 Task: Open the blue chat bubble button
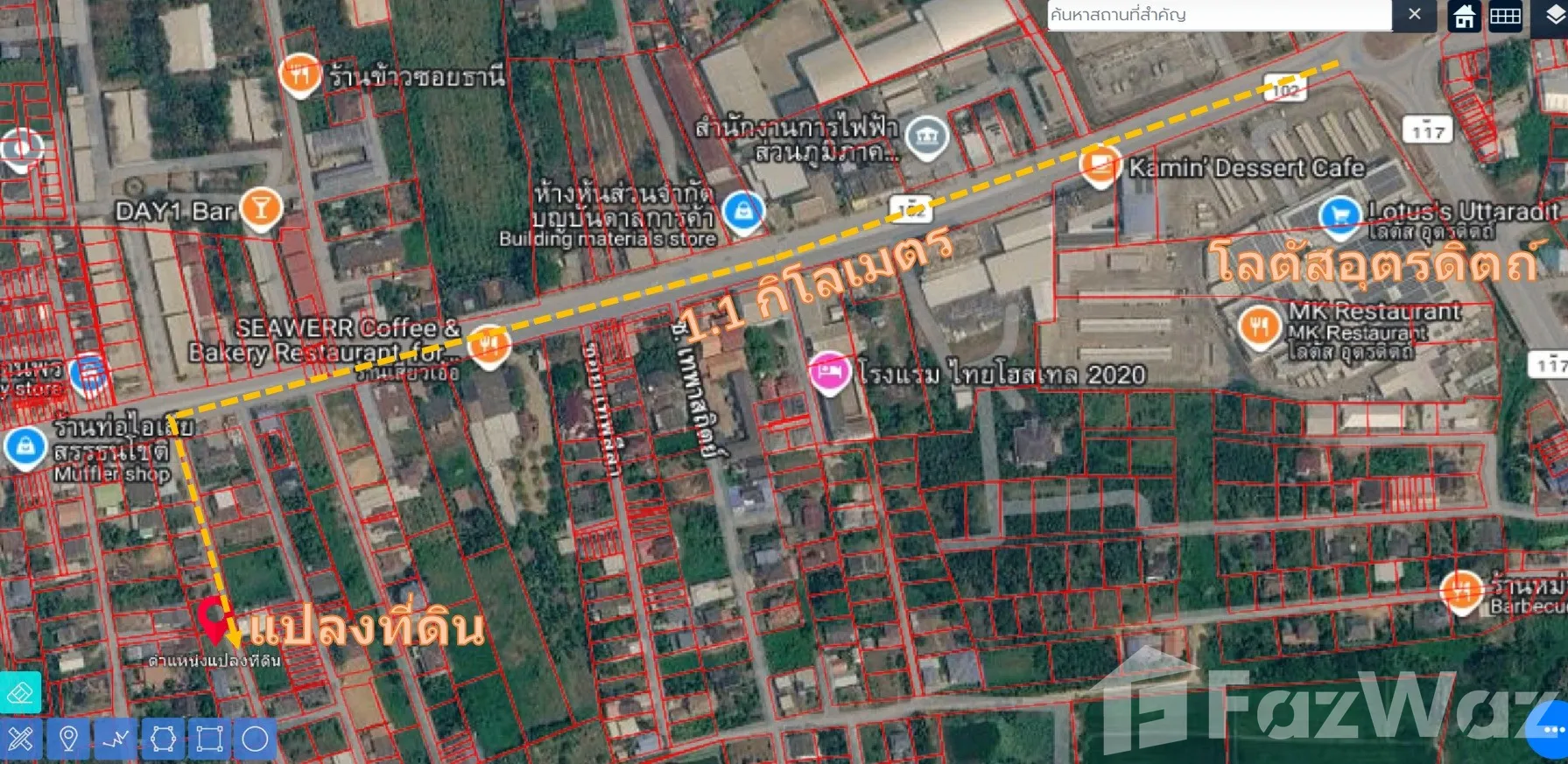pos(1550,729)
